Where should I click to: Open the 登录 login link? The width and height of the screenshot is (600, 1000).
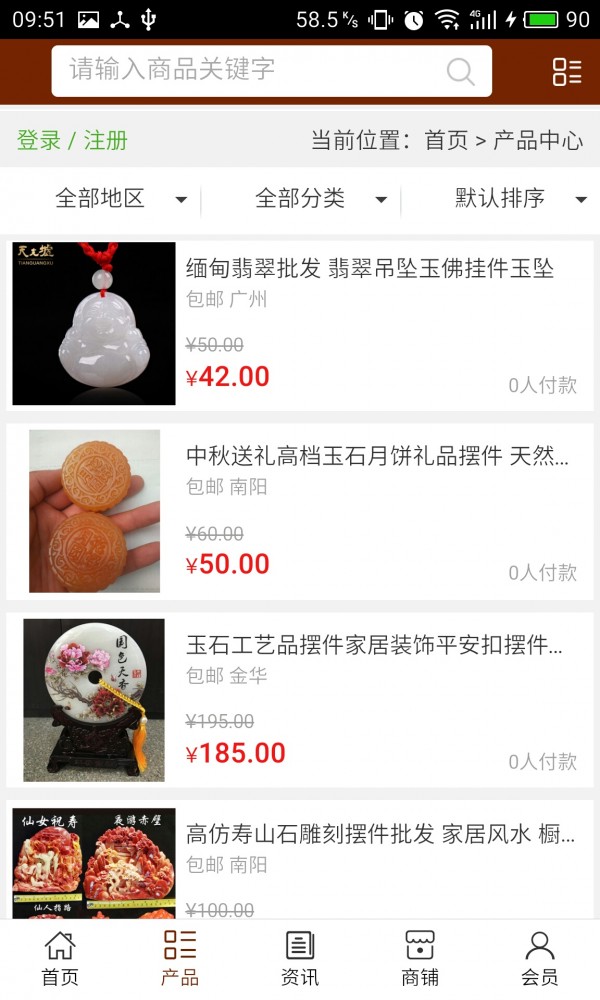(x=39, y=140)
